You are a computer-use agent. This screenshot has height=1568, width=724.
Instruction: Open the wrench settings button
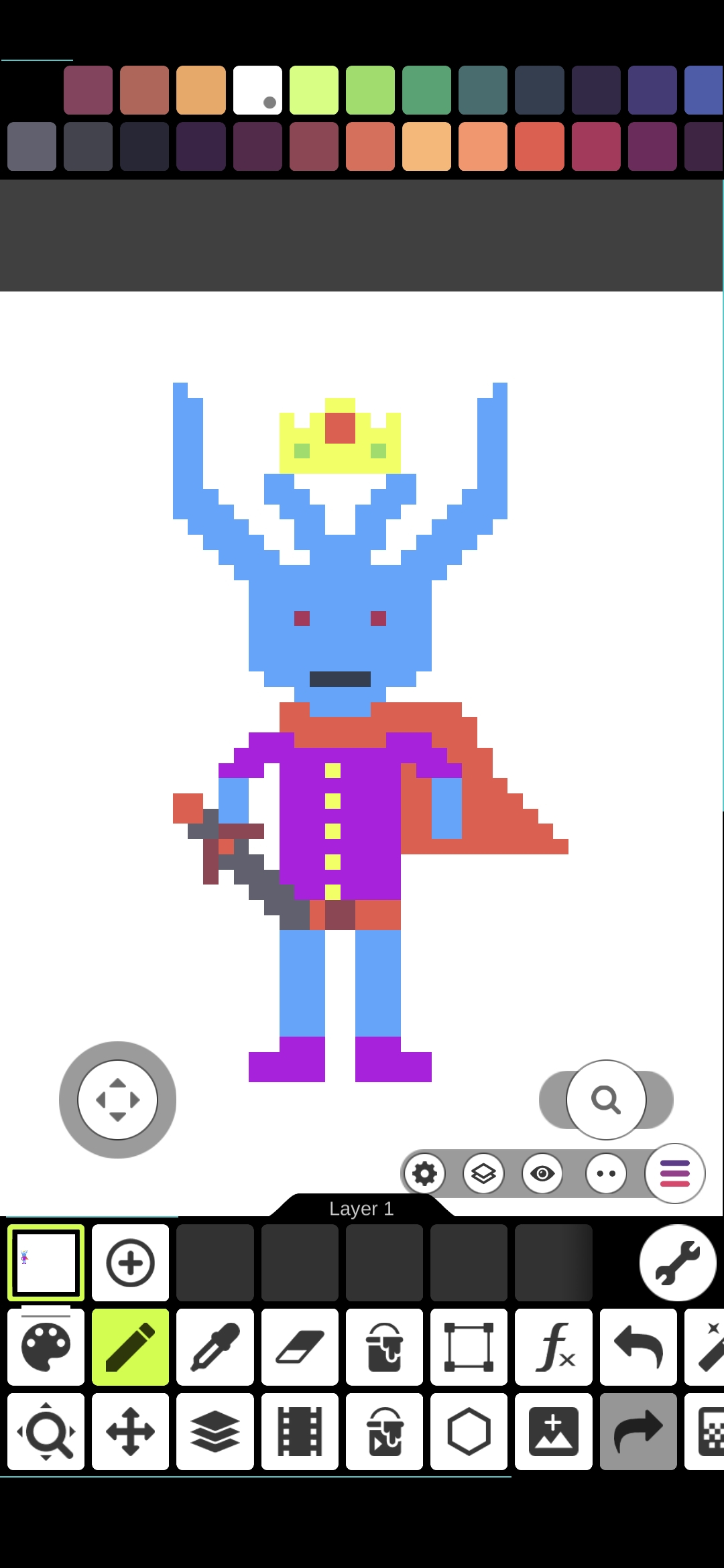point(678,1262)
